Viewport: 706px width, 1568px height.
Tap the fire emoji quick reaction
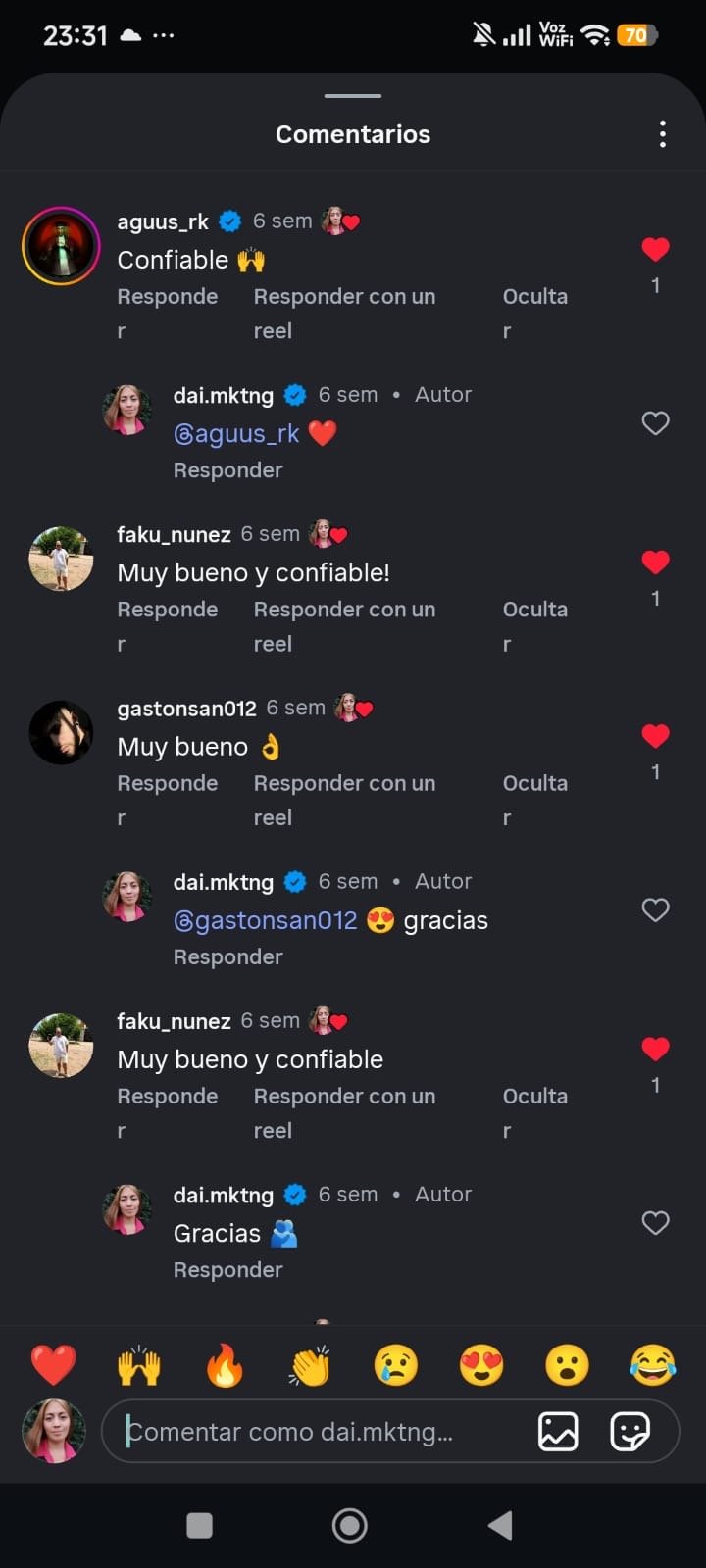(225, 1362)
